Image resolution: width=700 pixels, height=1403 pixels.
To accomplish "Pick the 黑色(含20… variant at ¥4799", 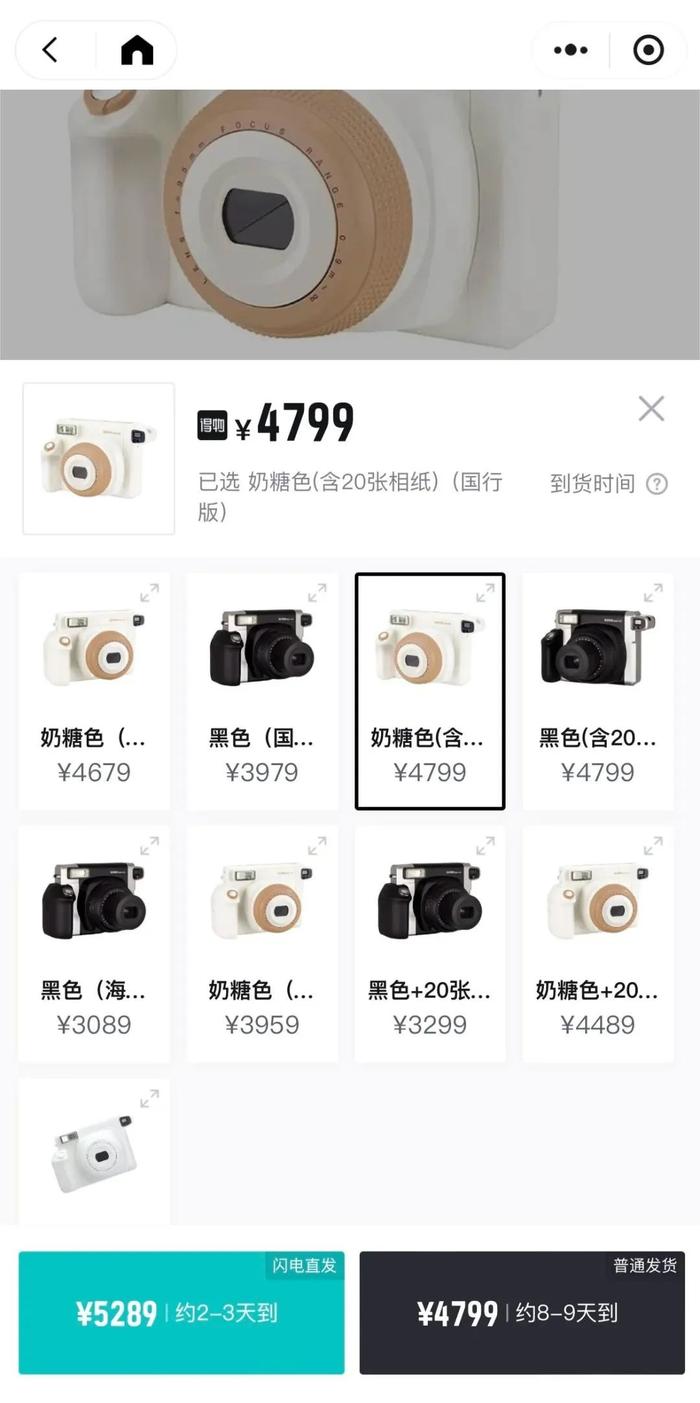I will [598, 692].
